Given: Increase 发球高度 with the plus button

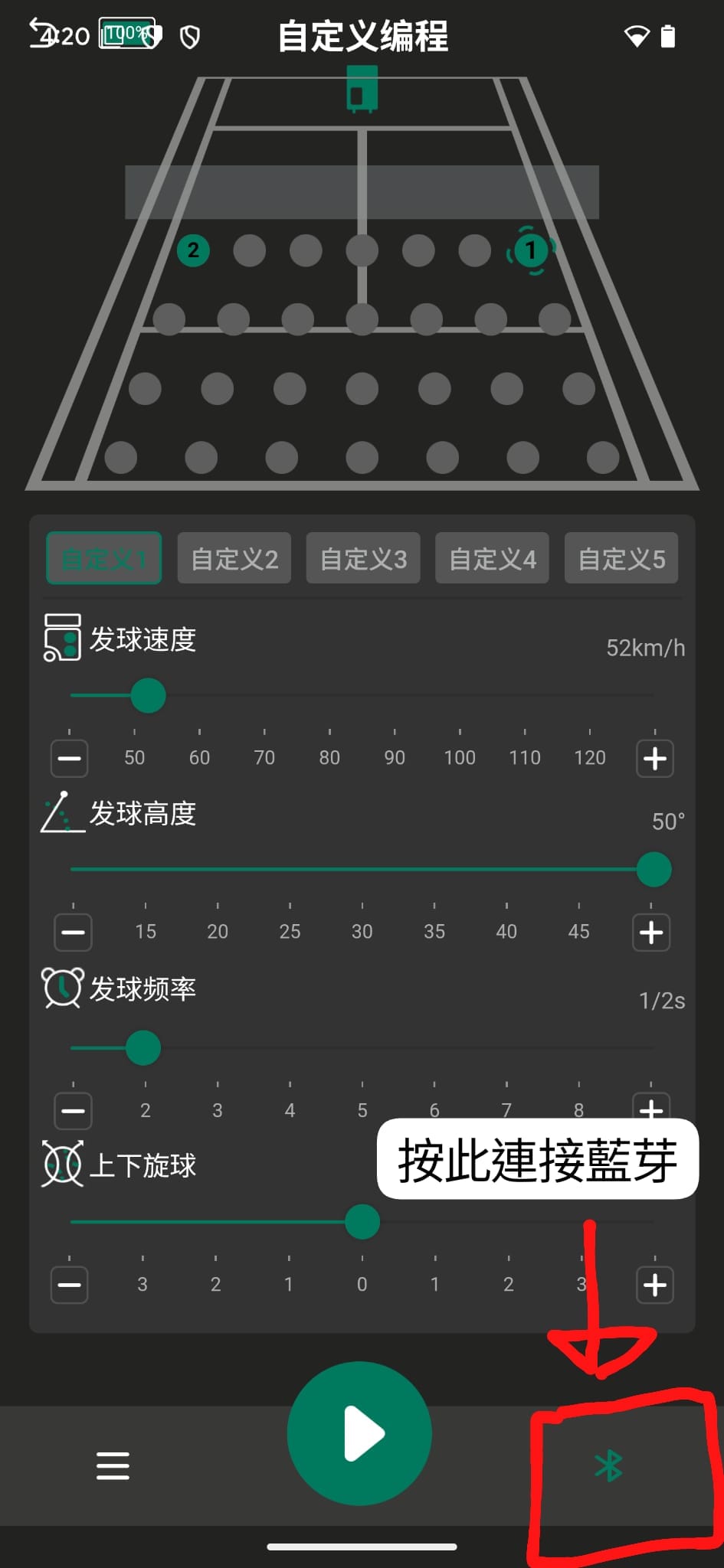Looking at the screenshot, I should 651,933.
